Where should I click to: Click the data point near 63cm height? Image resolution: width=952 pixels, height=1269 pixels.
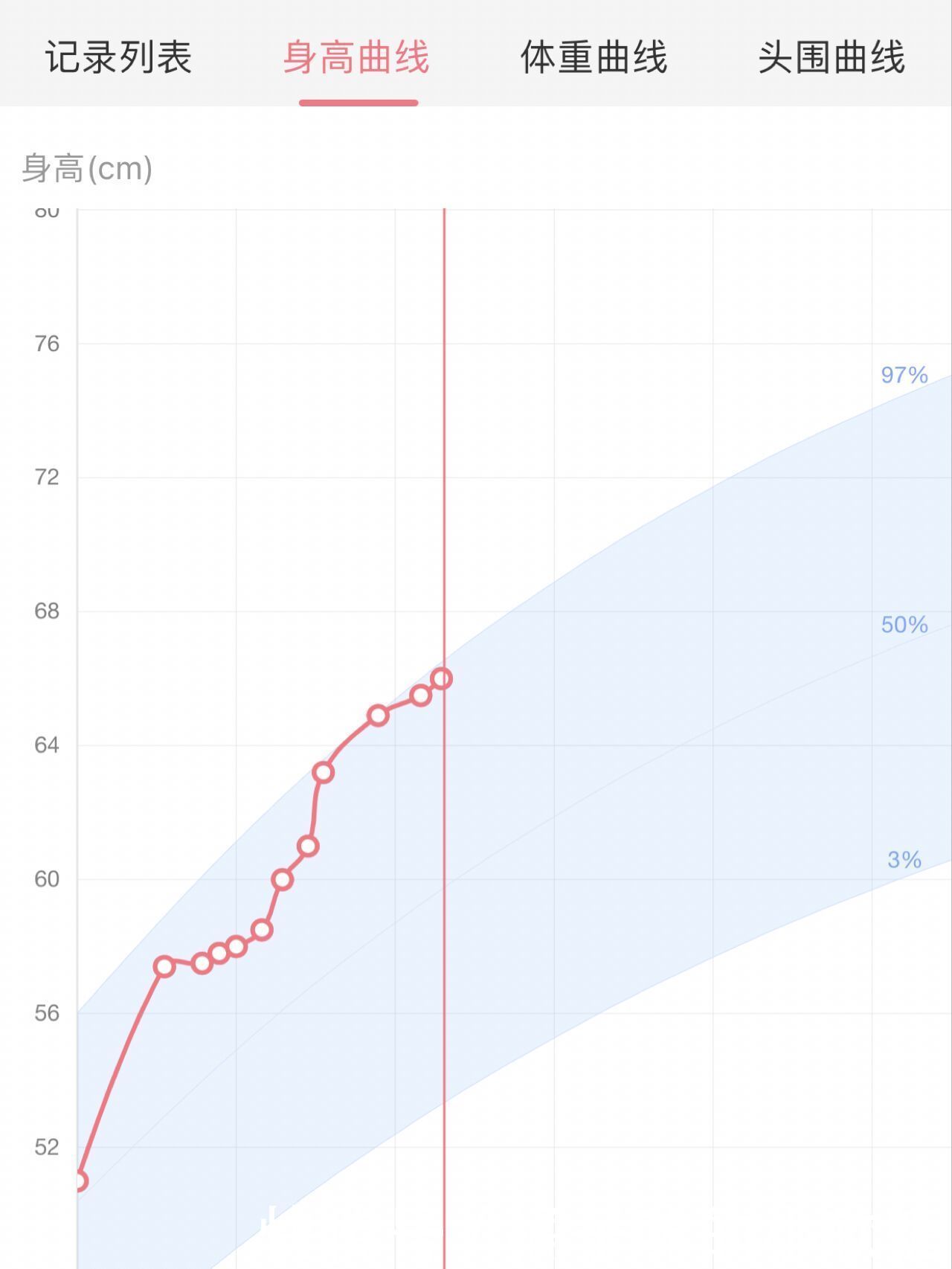[322, 773]
